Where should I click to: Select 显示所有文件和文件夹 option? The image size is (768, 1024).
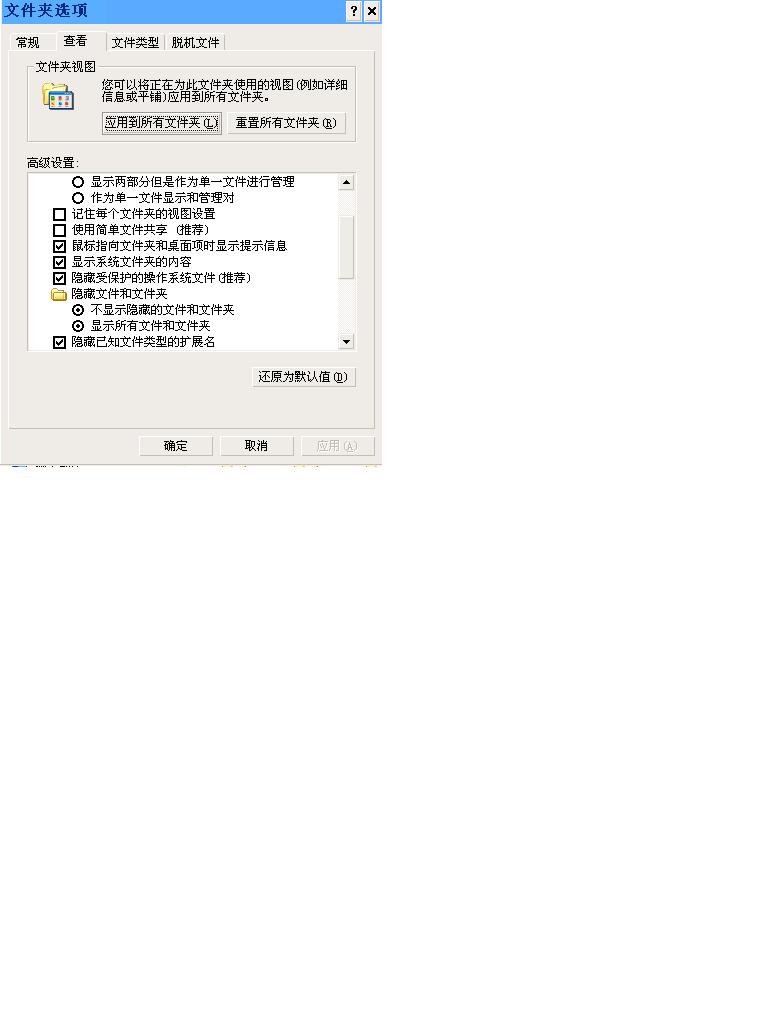[78, 326]
